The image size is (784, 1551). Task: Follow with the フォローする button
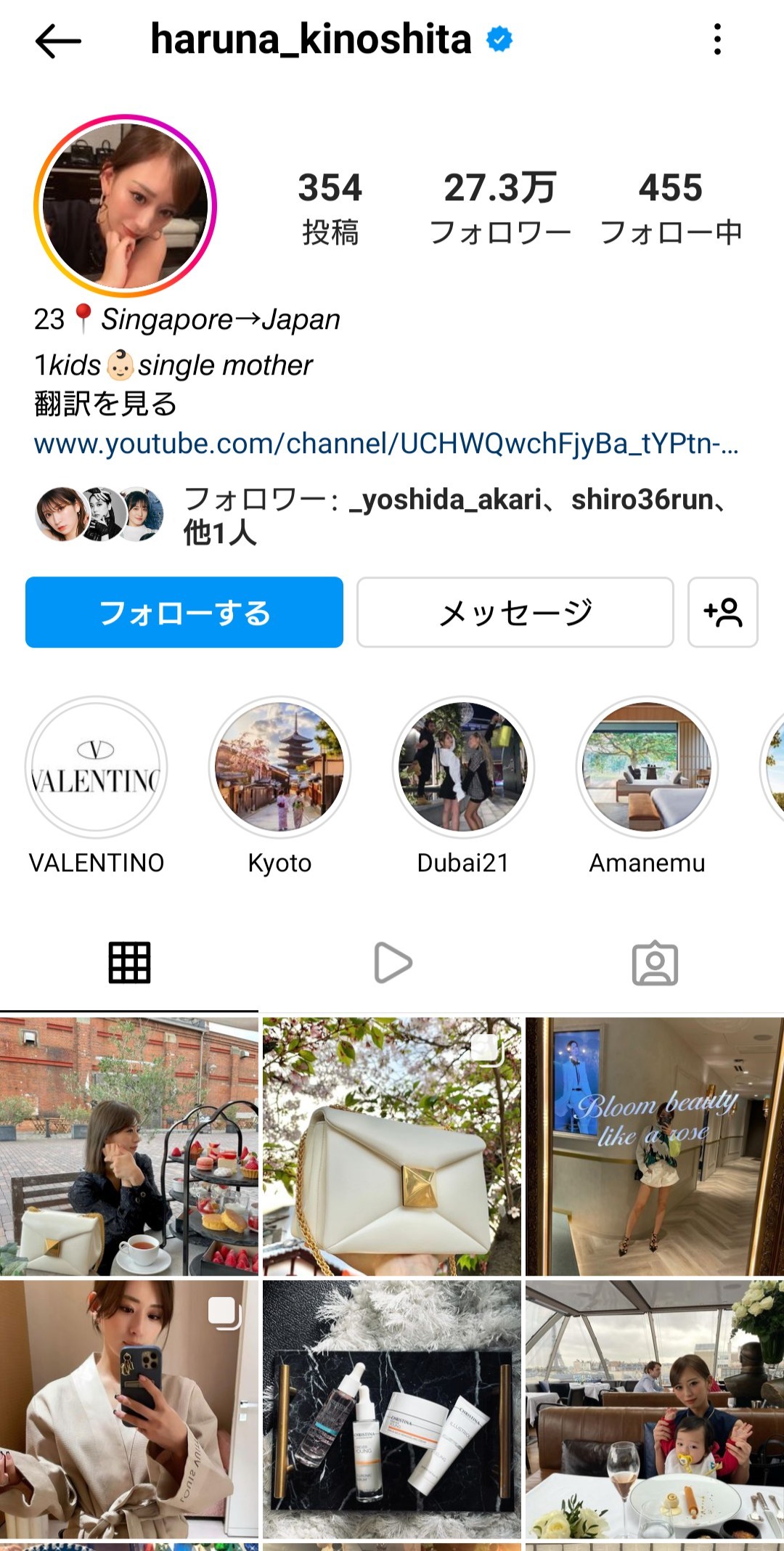[184, 612]
